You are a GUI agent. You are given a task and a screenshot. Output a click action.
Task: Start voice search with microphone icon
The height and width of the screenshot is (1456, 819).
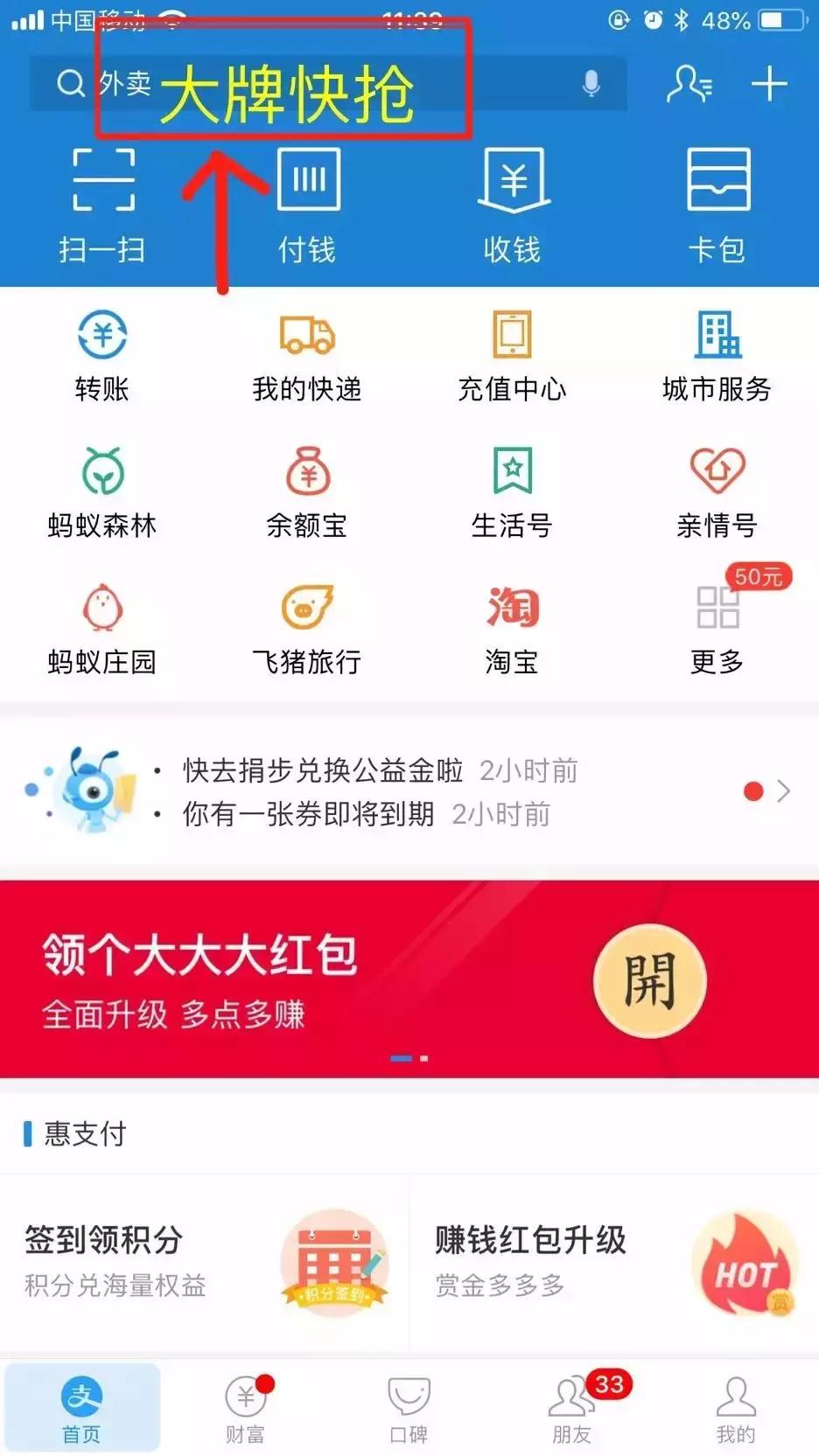point(591,84)
